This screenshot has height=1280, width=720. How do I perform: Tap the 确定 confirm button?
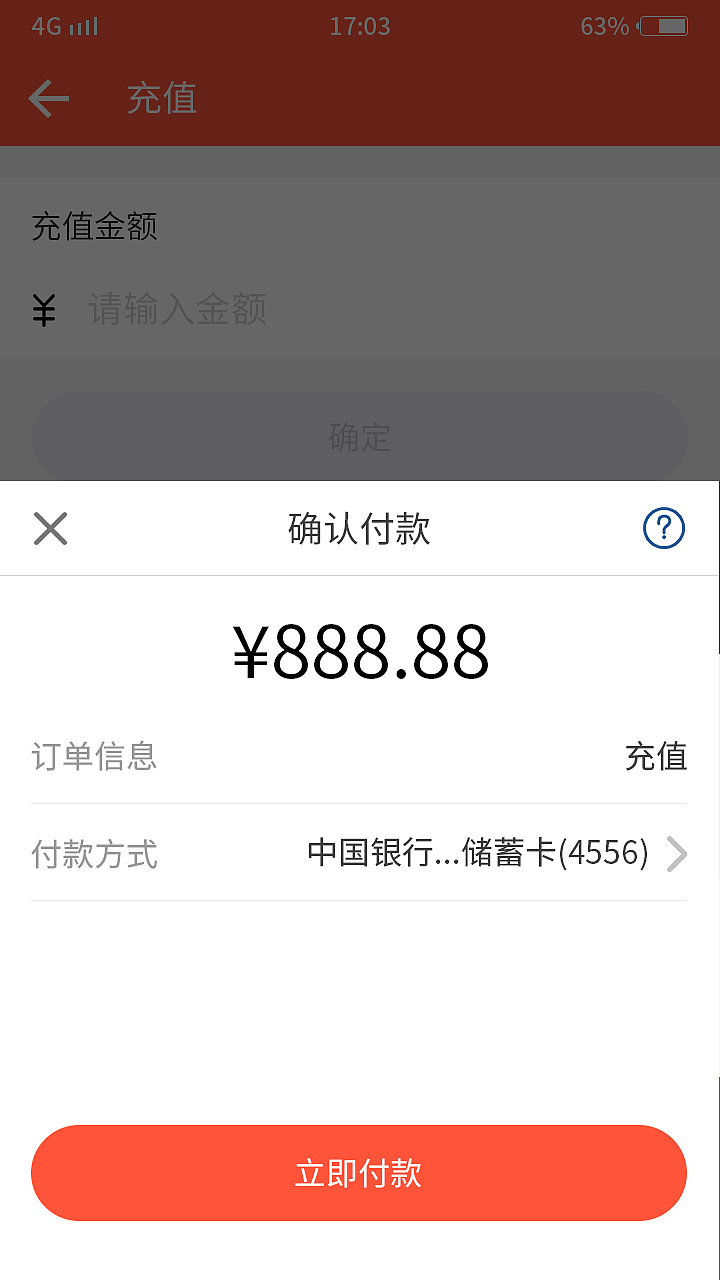pyautogui.click(x=359, y=437)
